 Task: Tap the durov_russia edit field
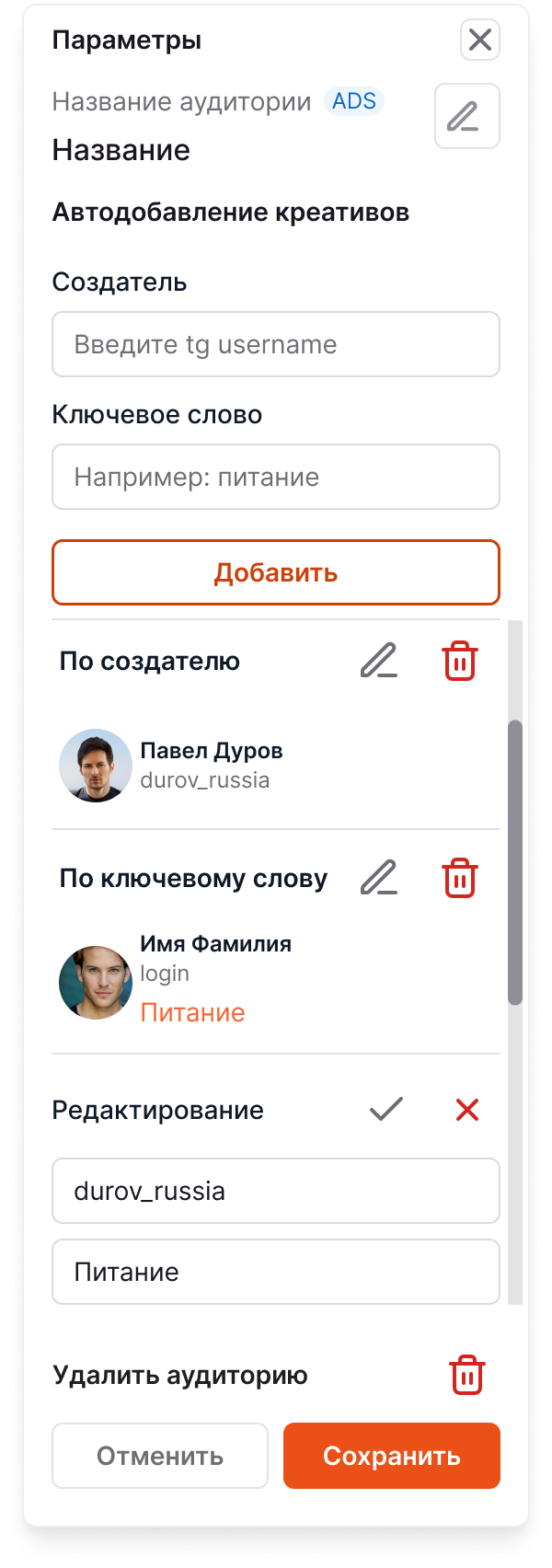click(276, 1191)
